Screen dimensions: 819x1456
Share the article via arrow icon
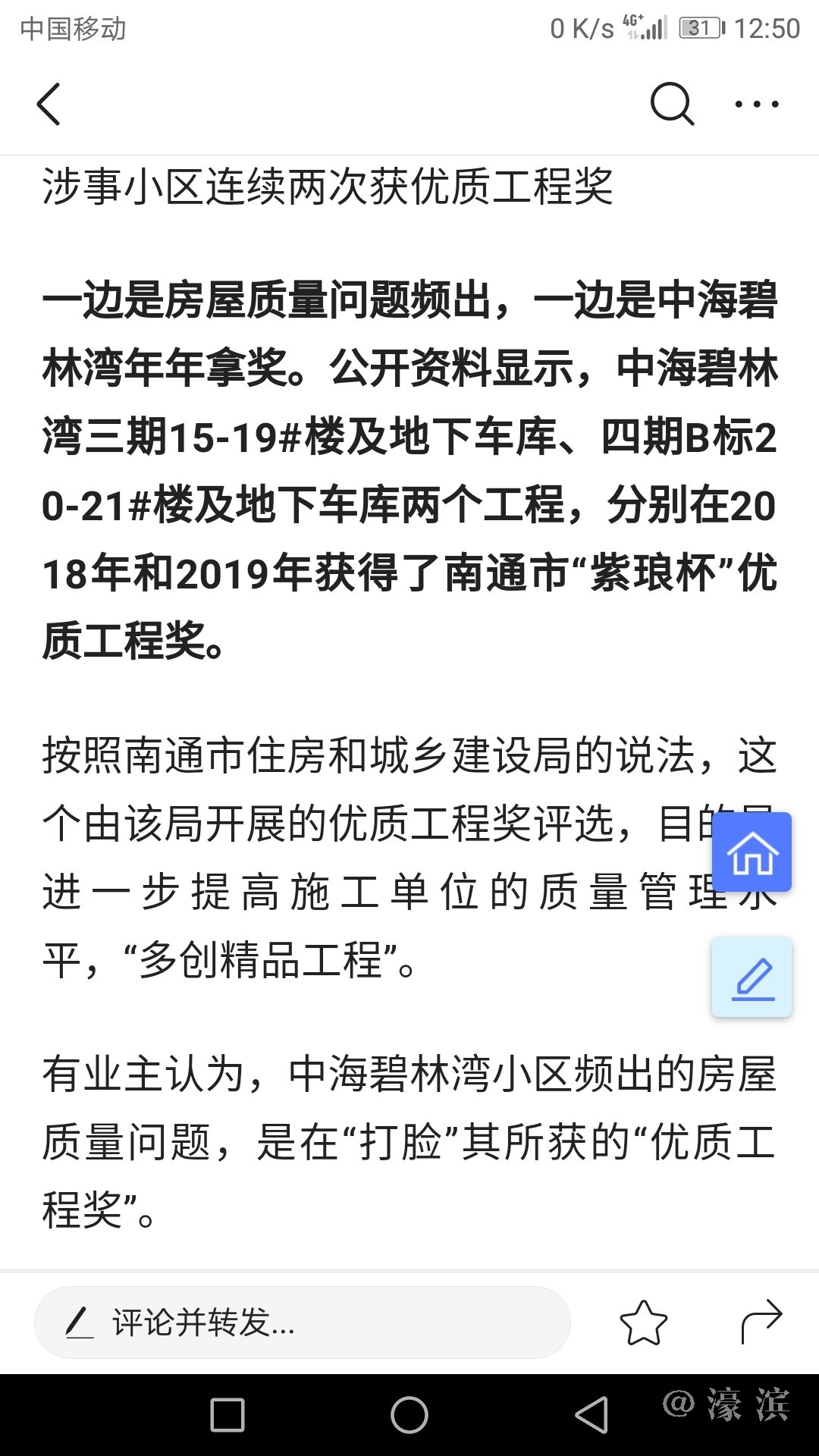761,1321
